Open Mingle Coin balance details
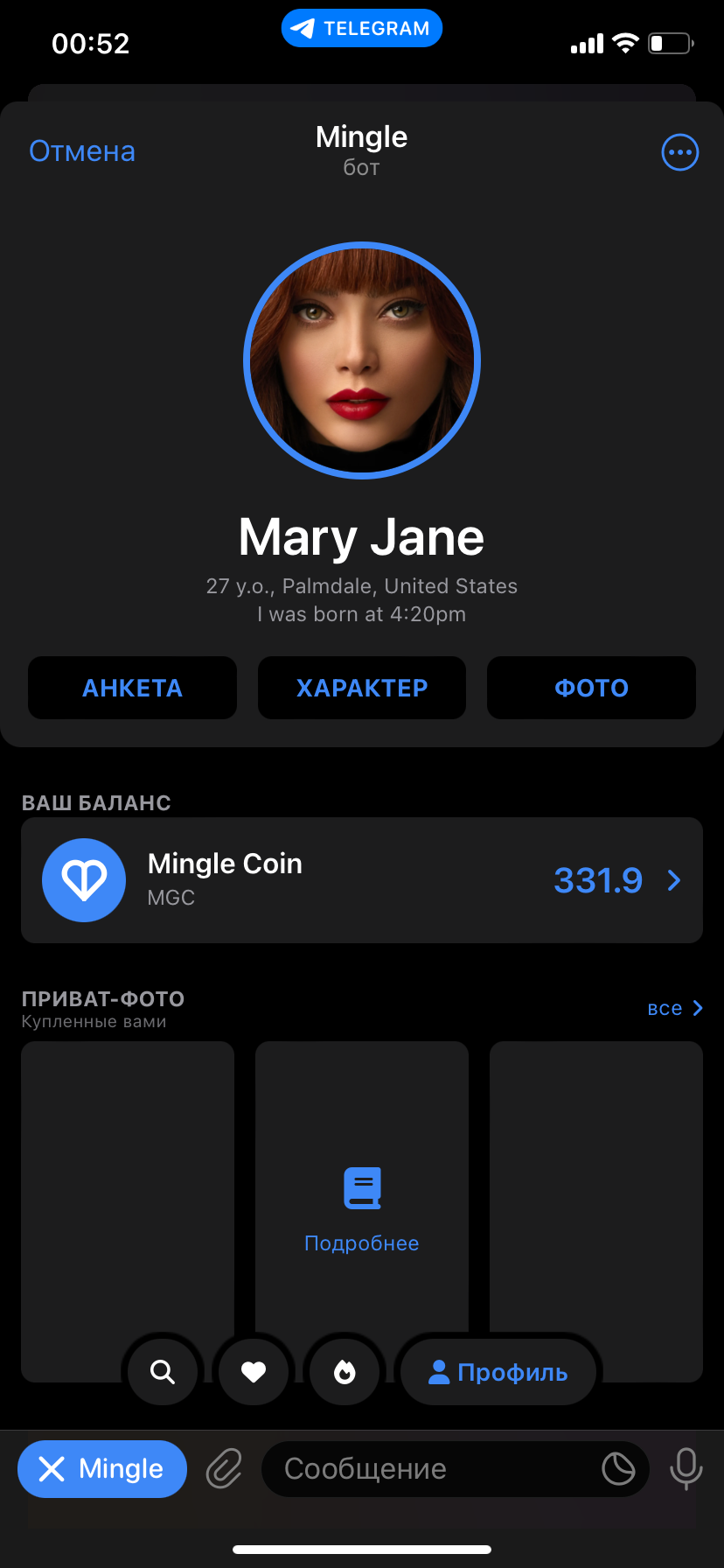Screen dimensions: 724x1568 pyautogui.click(x=362, y=880)
